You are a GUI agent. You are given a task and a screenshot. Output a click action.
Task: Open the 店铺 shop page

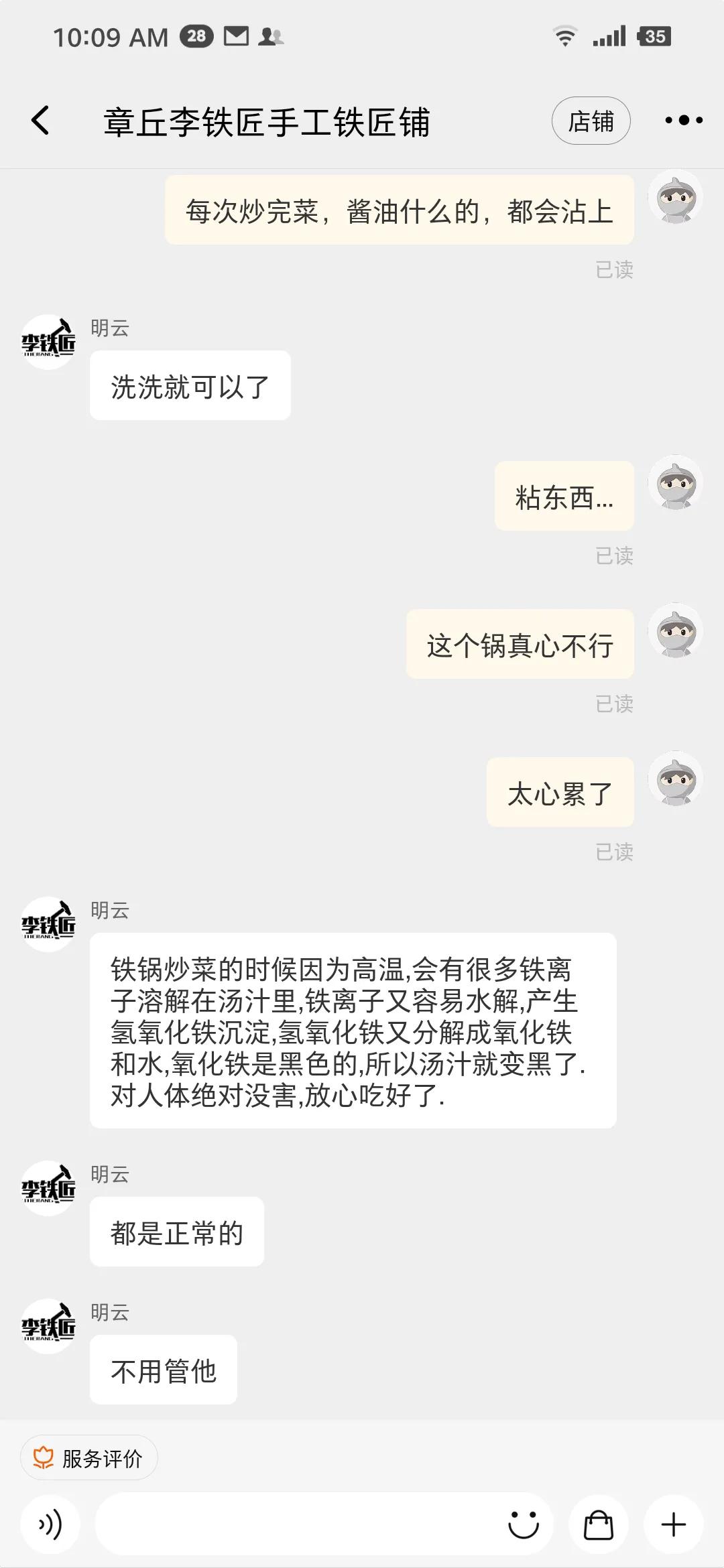coord(591,121)
